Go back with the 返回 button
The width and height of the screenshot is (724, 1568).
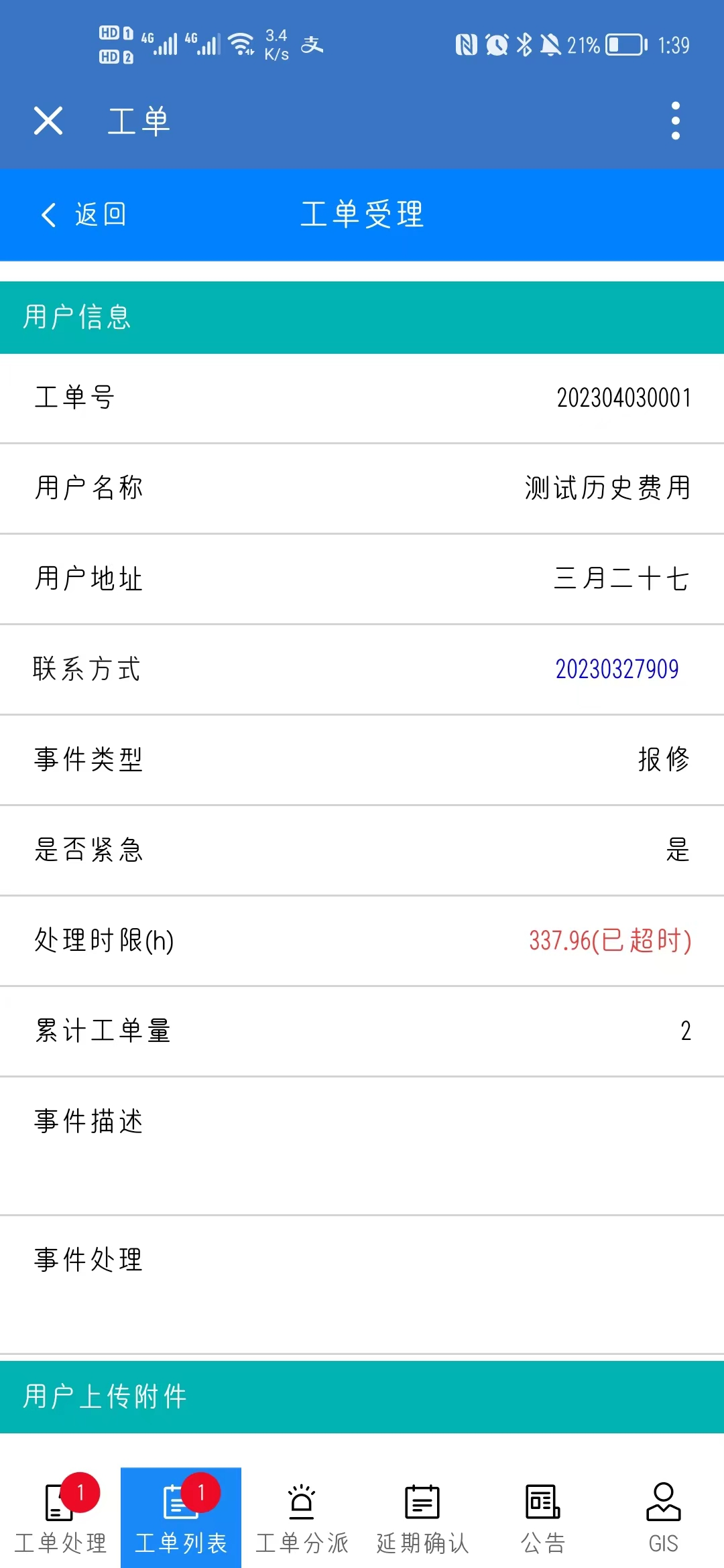(x=84, y=214)
